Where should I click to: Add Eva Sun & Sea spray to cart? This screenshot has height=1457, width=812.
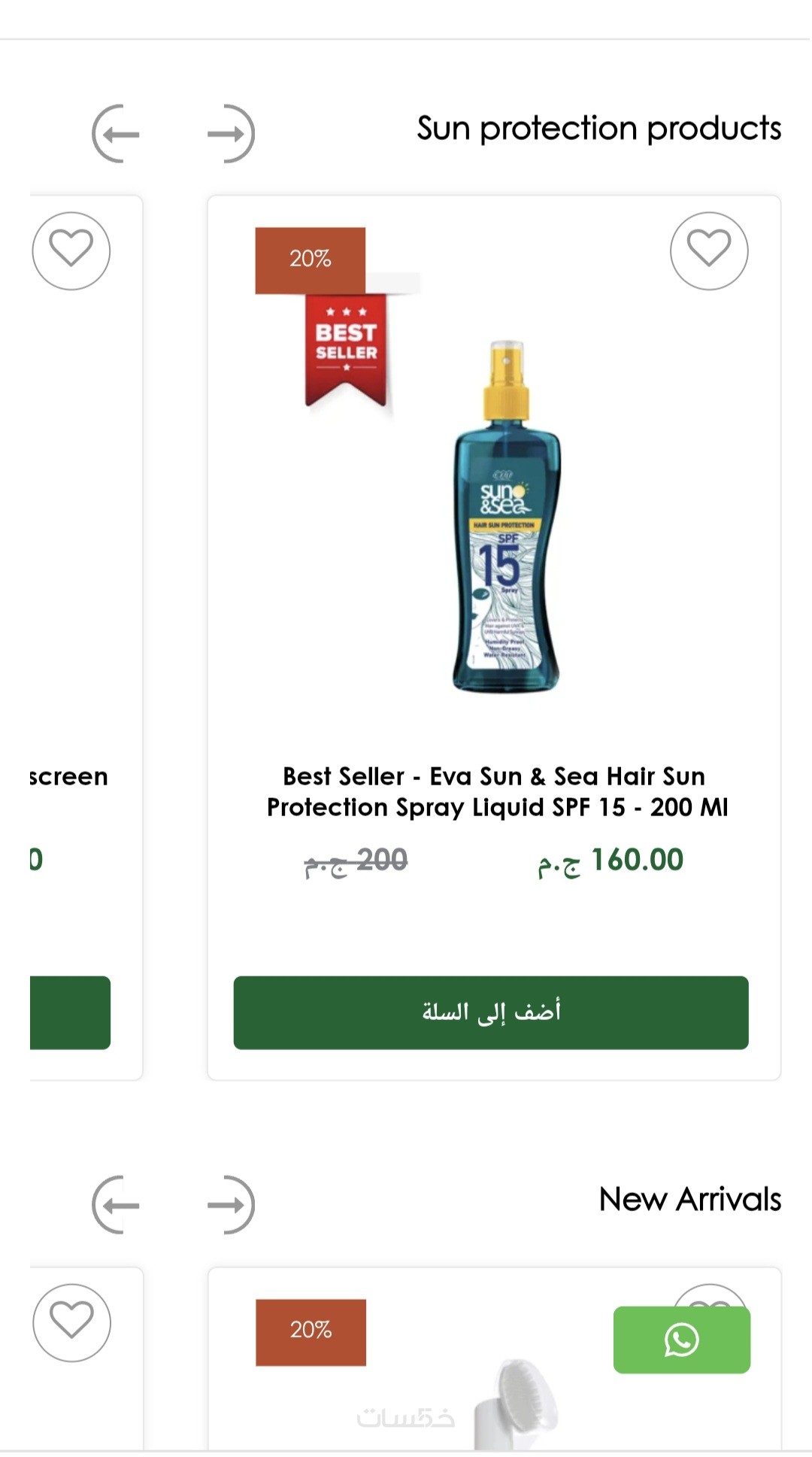coord(490,1012)
